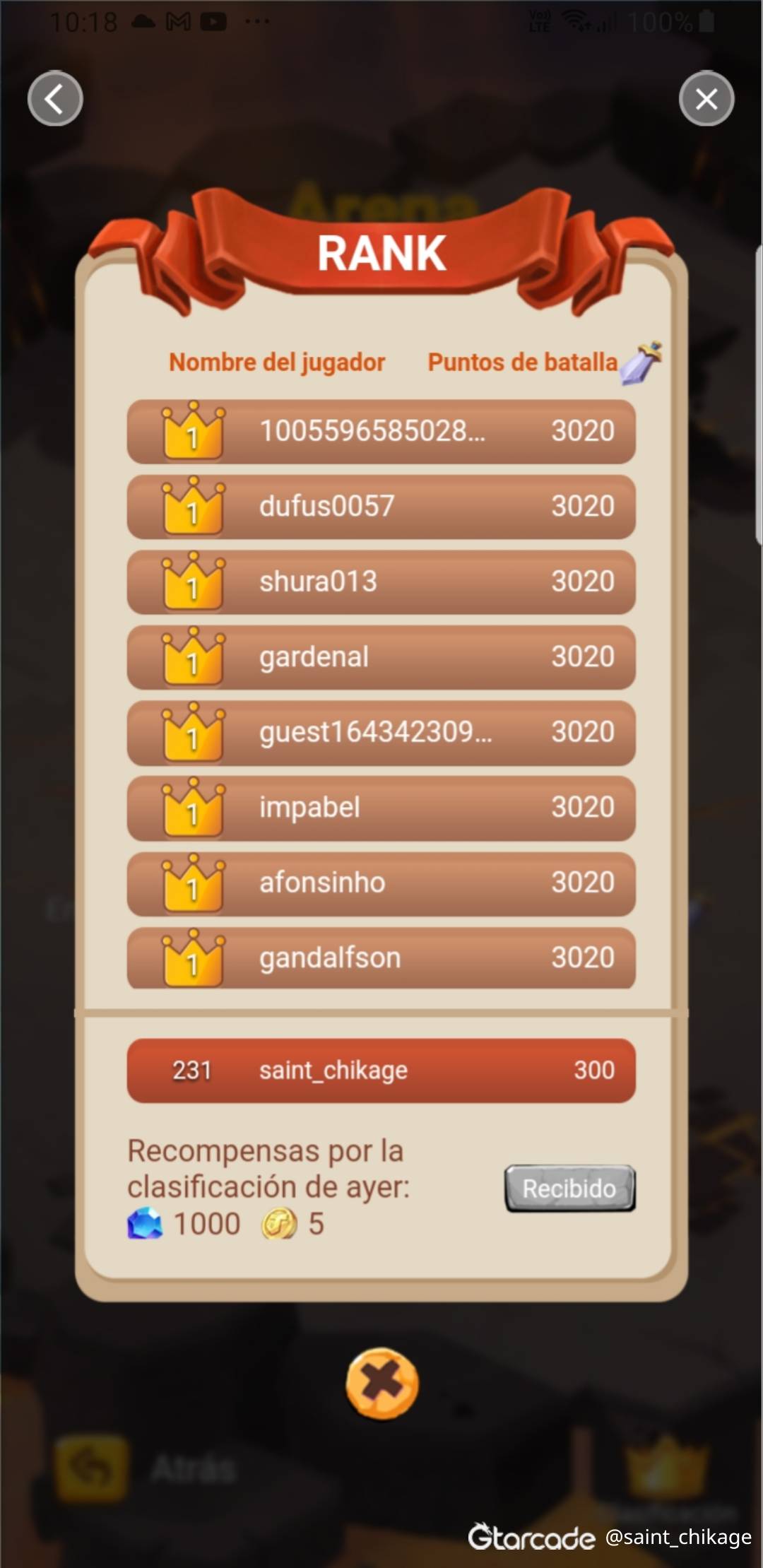View impabel's ranking entry
Screen dimensions: 763x1568
point(381,808)
